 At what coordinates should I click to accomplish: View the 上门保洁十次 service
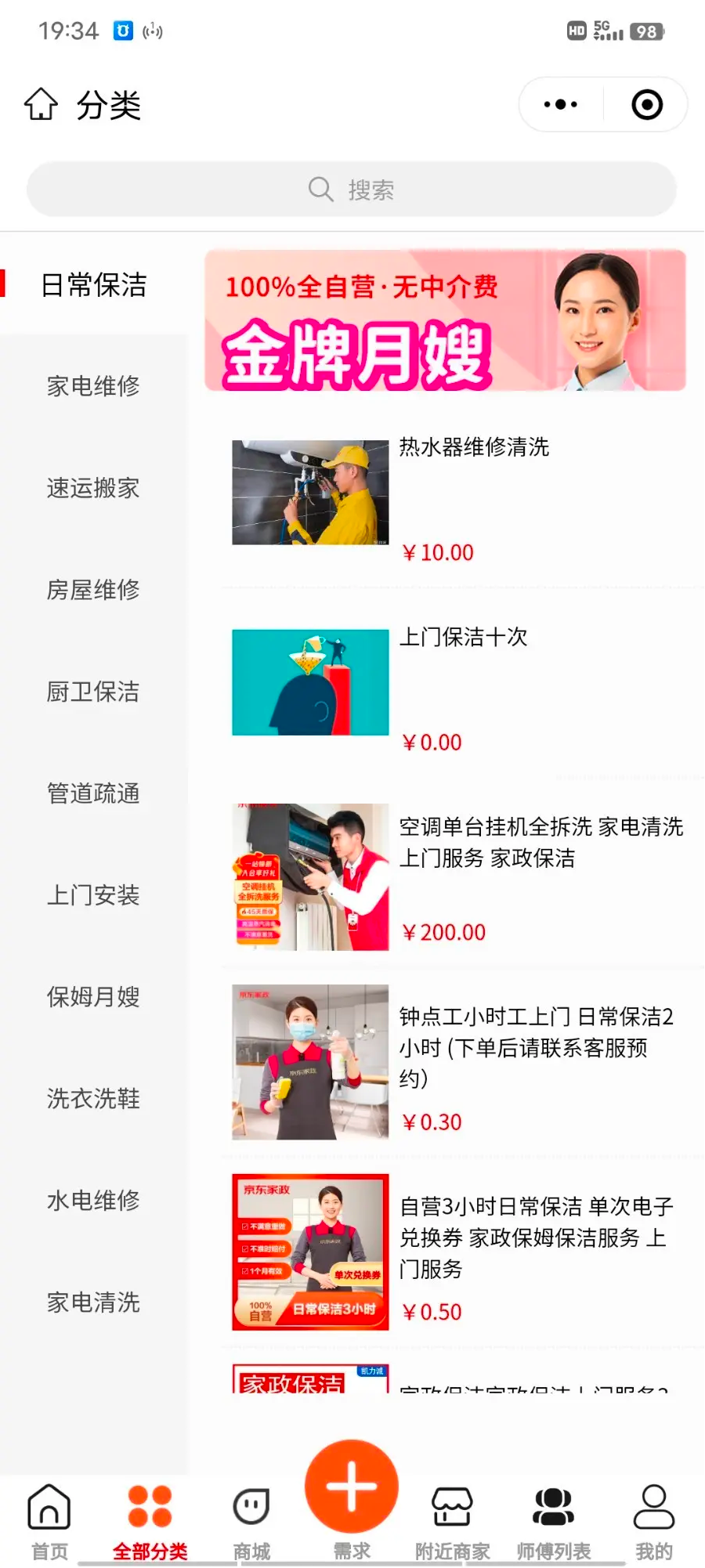point(463,638)
